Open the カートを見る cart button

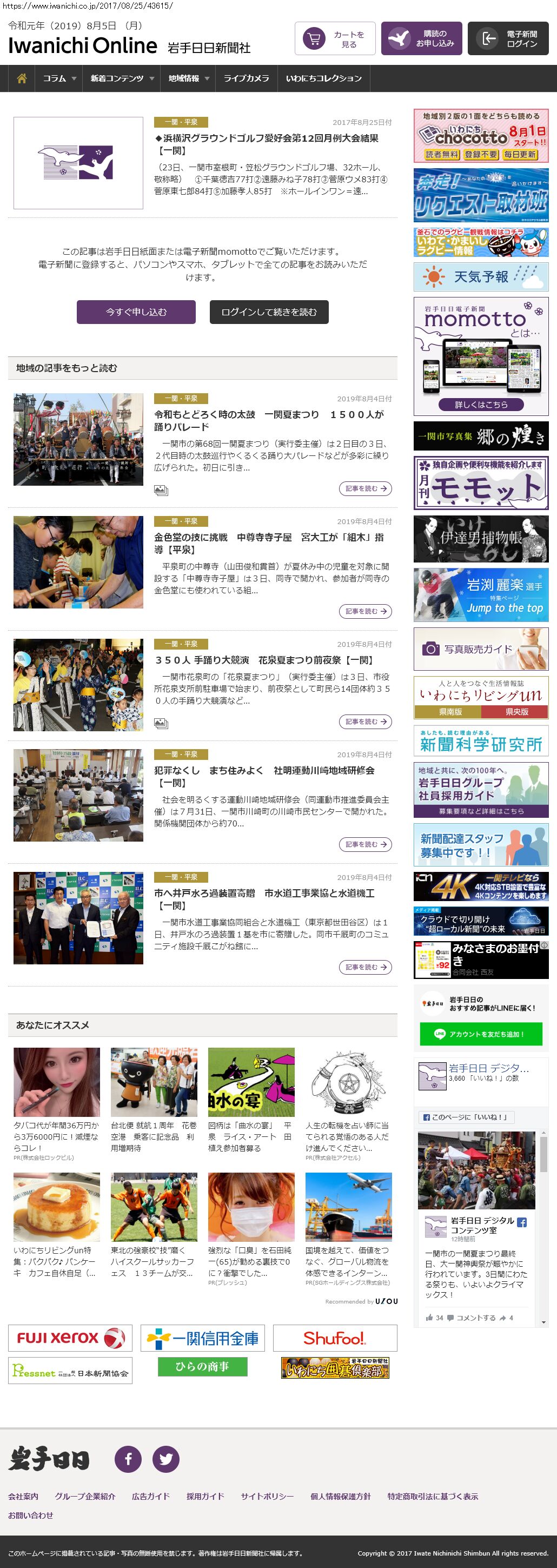point(335,39)
